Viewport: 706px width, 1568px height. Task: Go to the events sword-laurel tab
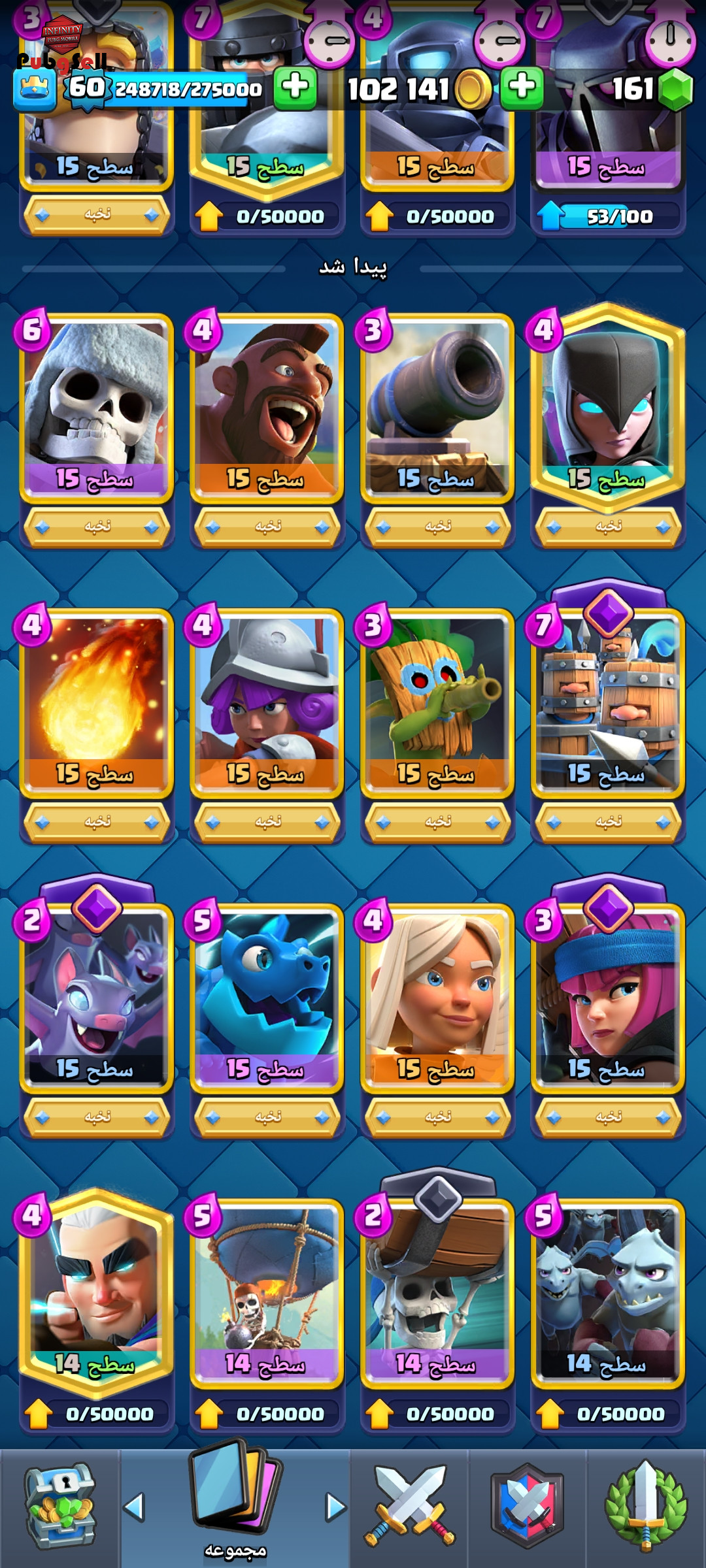pyautogui.click(x=646, y=1507)
